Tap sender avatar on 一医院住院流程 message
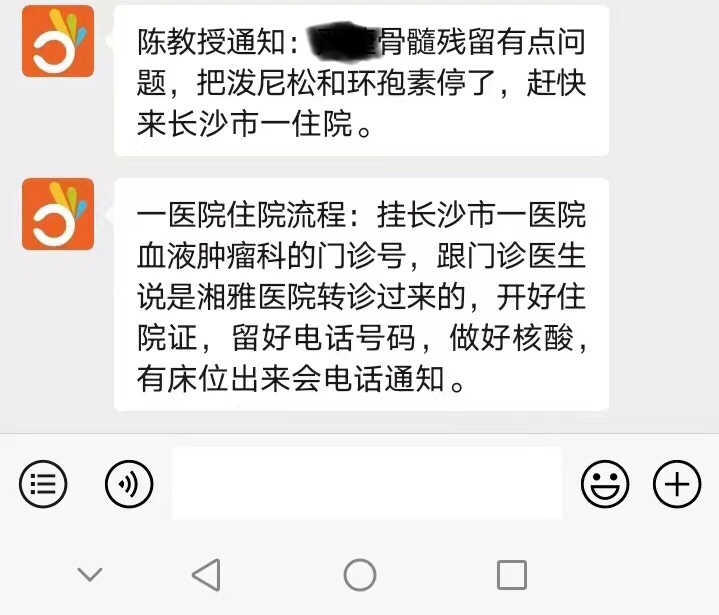The height and width of the screenshot is (615, 719). pyautogui.click(x=58, y=214)
